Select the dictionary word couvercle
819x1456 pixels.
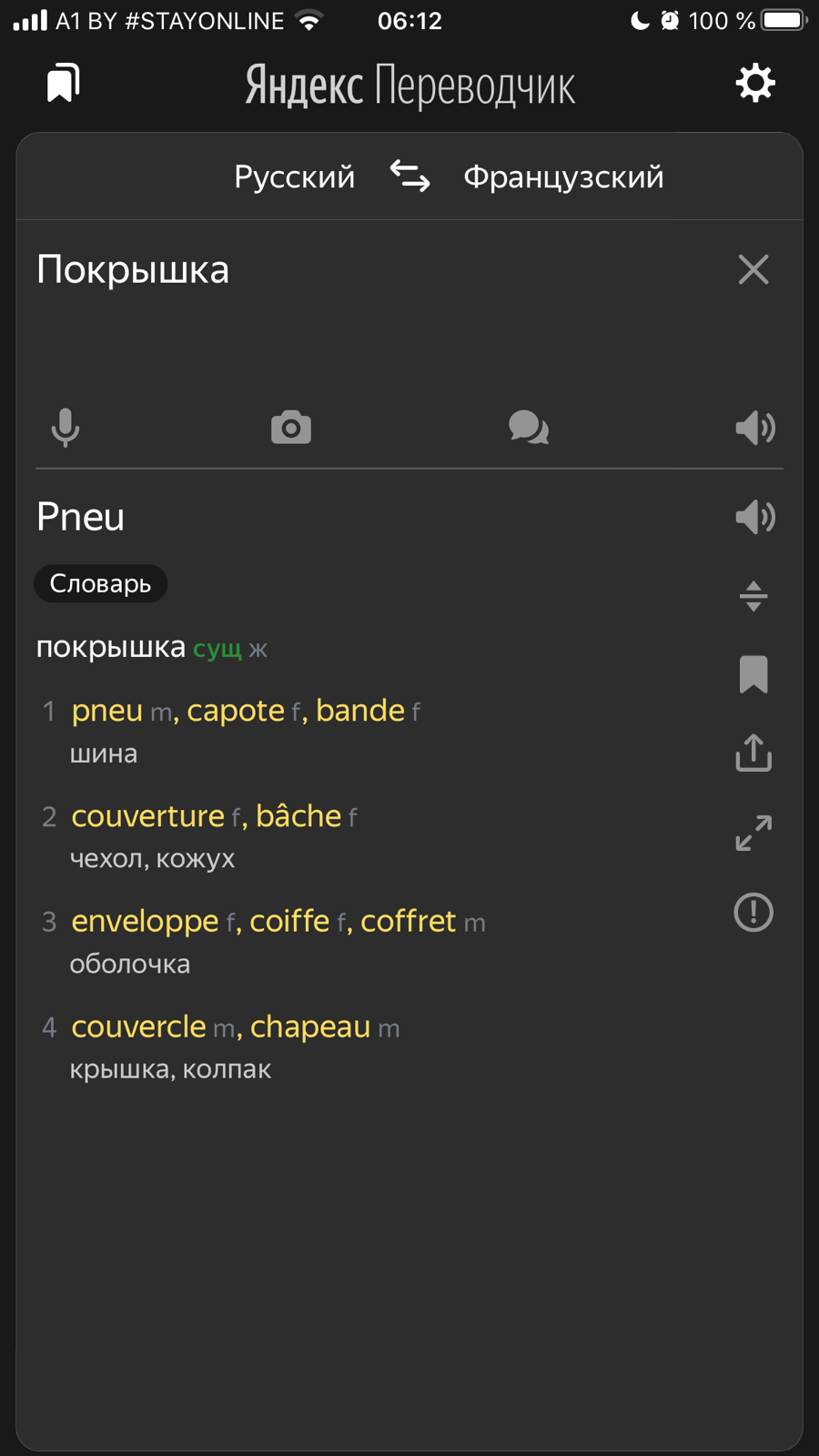(x=138, y=1027)
